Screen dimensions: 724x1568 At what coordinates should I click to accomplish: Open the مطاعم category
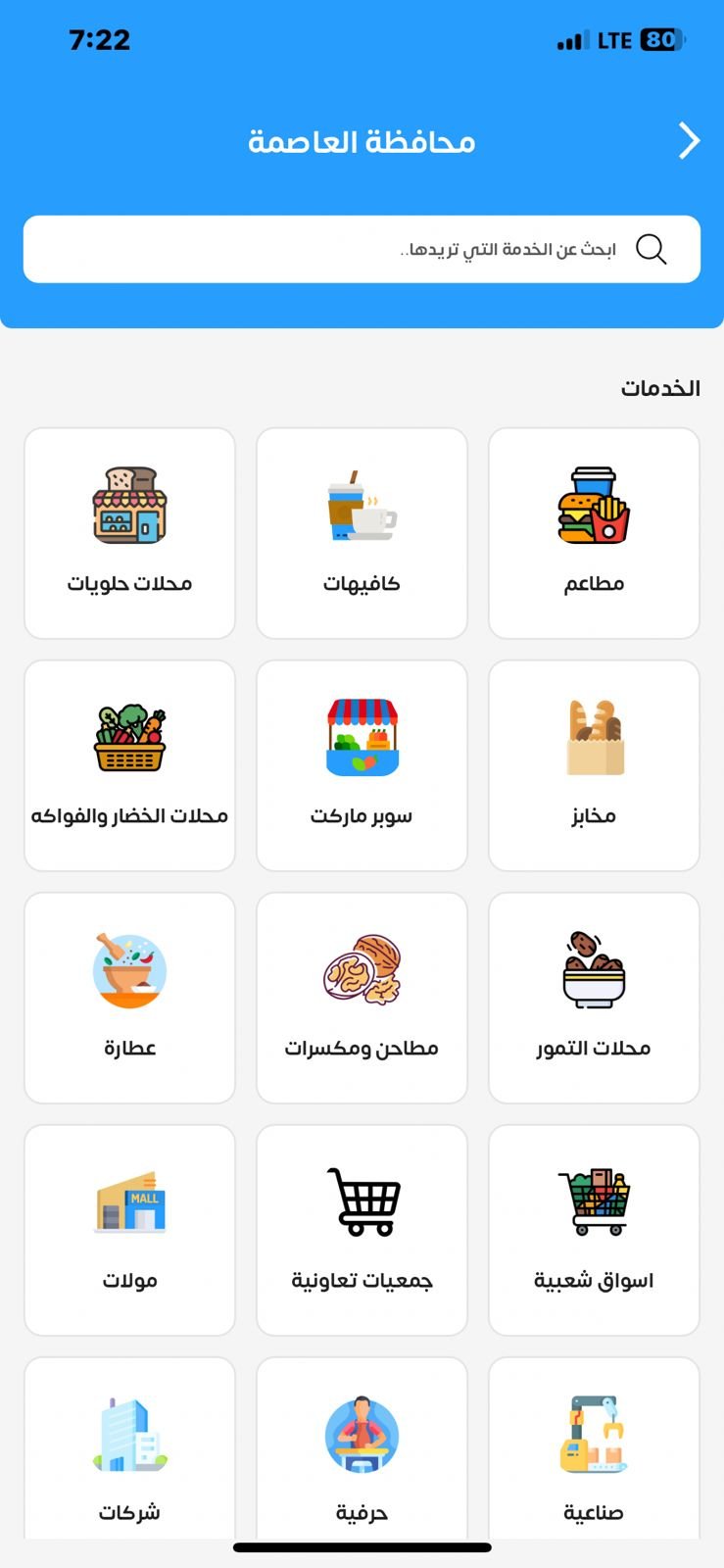click(594, 533)
